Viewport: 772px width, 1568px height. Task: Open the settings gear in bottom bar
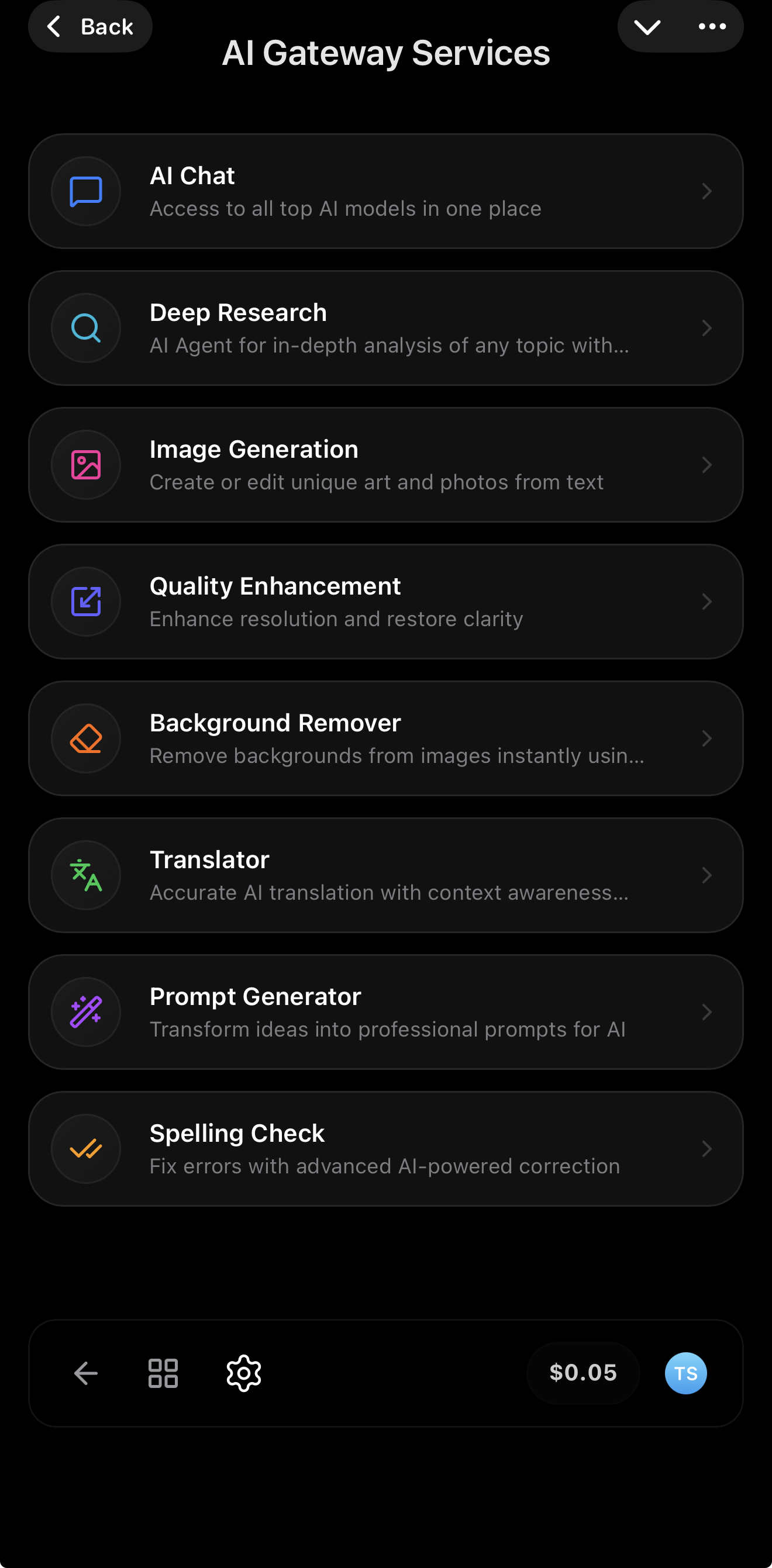[243, 1373]
